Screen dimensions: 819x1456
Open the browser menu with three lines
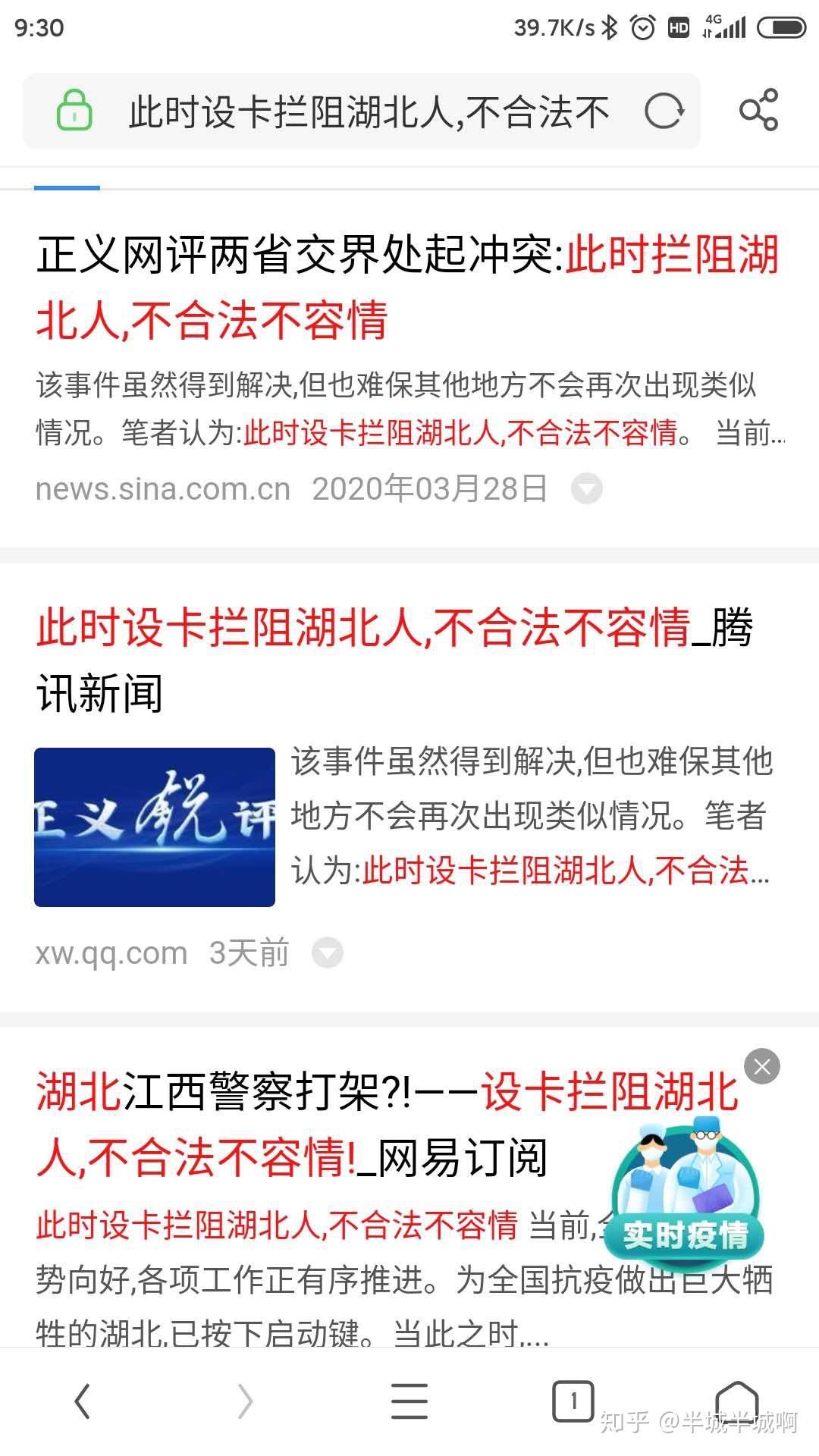pyautogui.click(x=409, y=1400)
